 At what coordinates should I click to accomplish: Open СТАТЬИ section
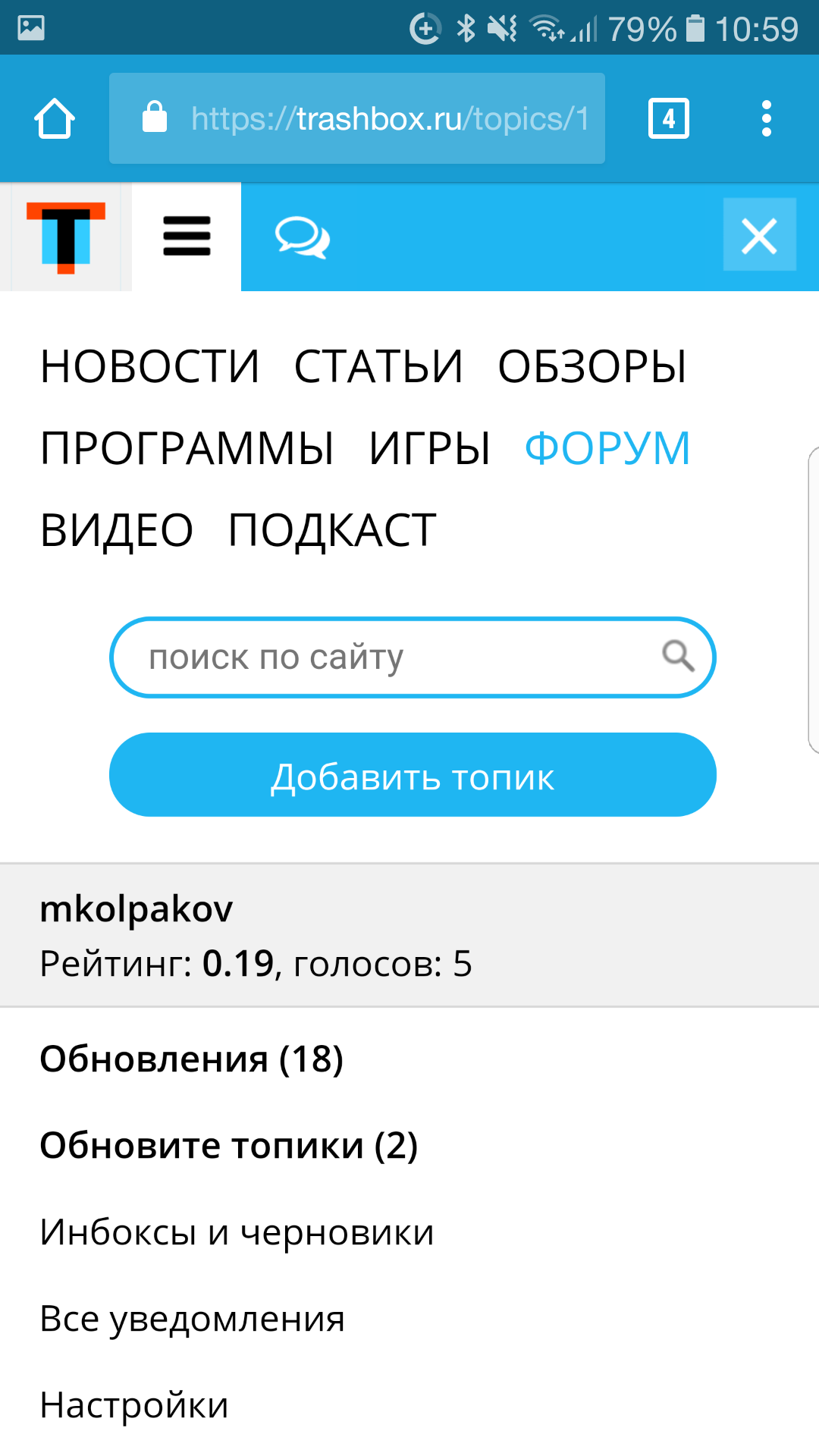[x=378, y=367]
